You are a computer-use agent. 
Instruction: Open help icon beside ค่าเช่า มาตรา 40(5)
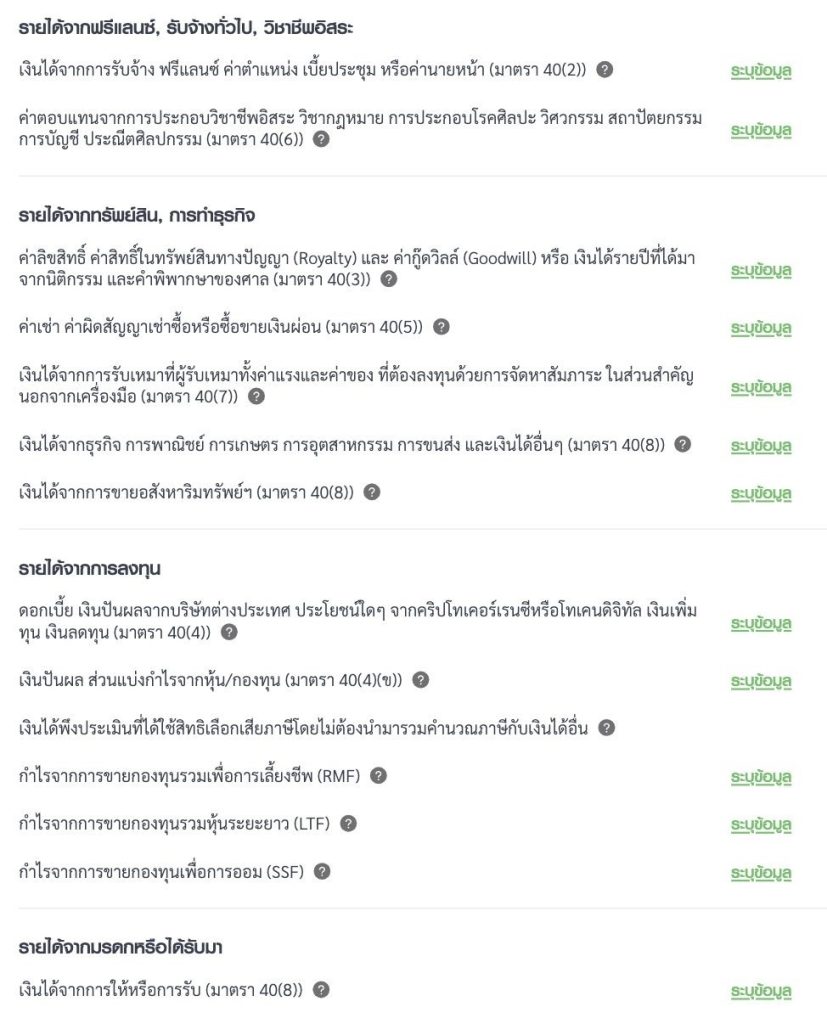(442, 327)
